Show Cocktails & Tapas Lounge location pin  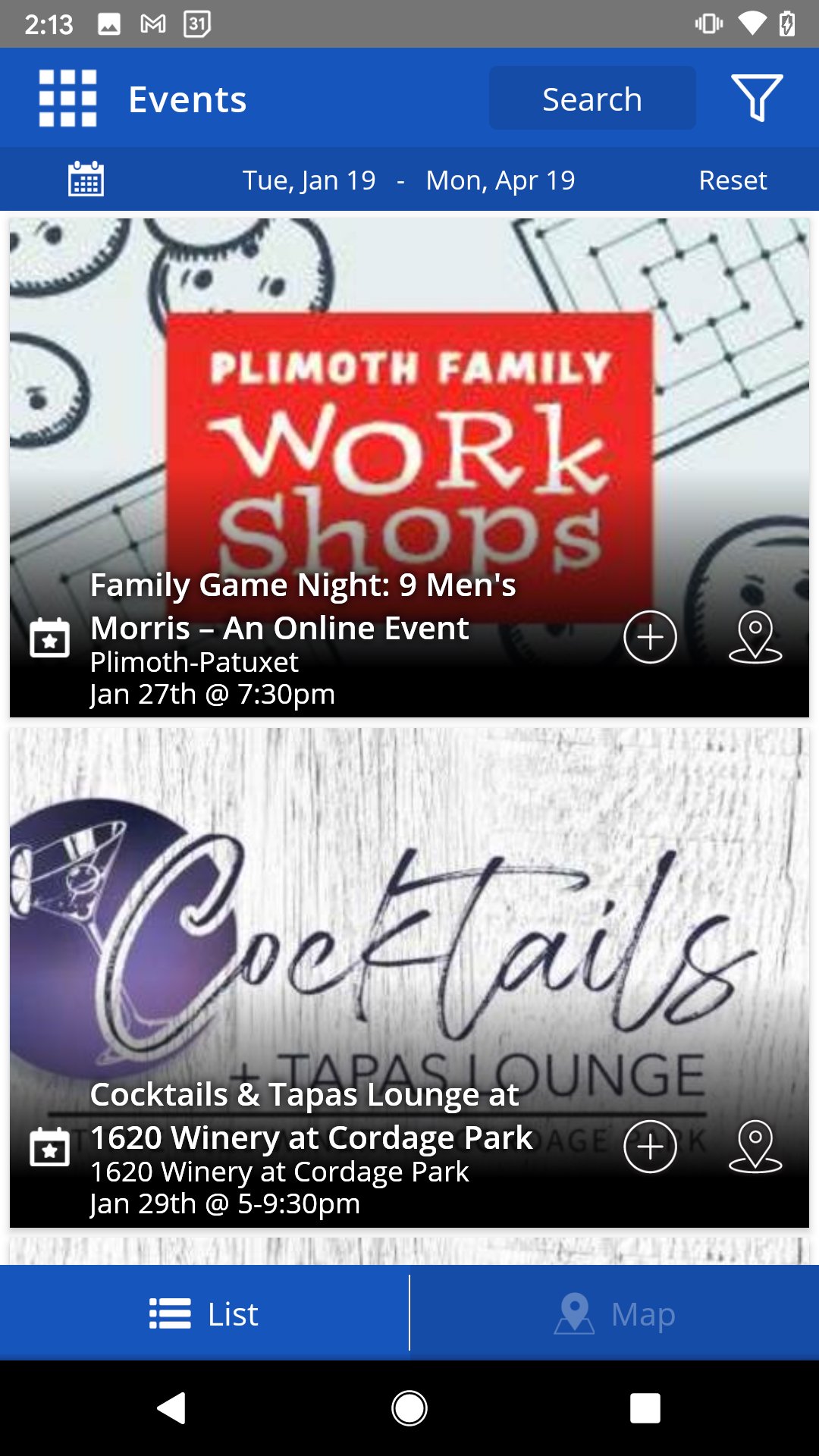[755, 1147]
